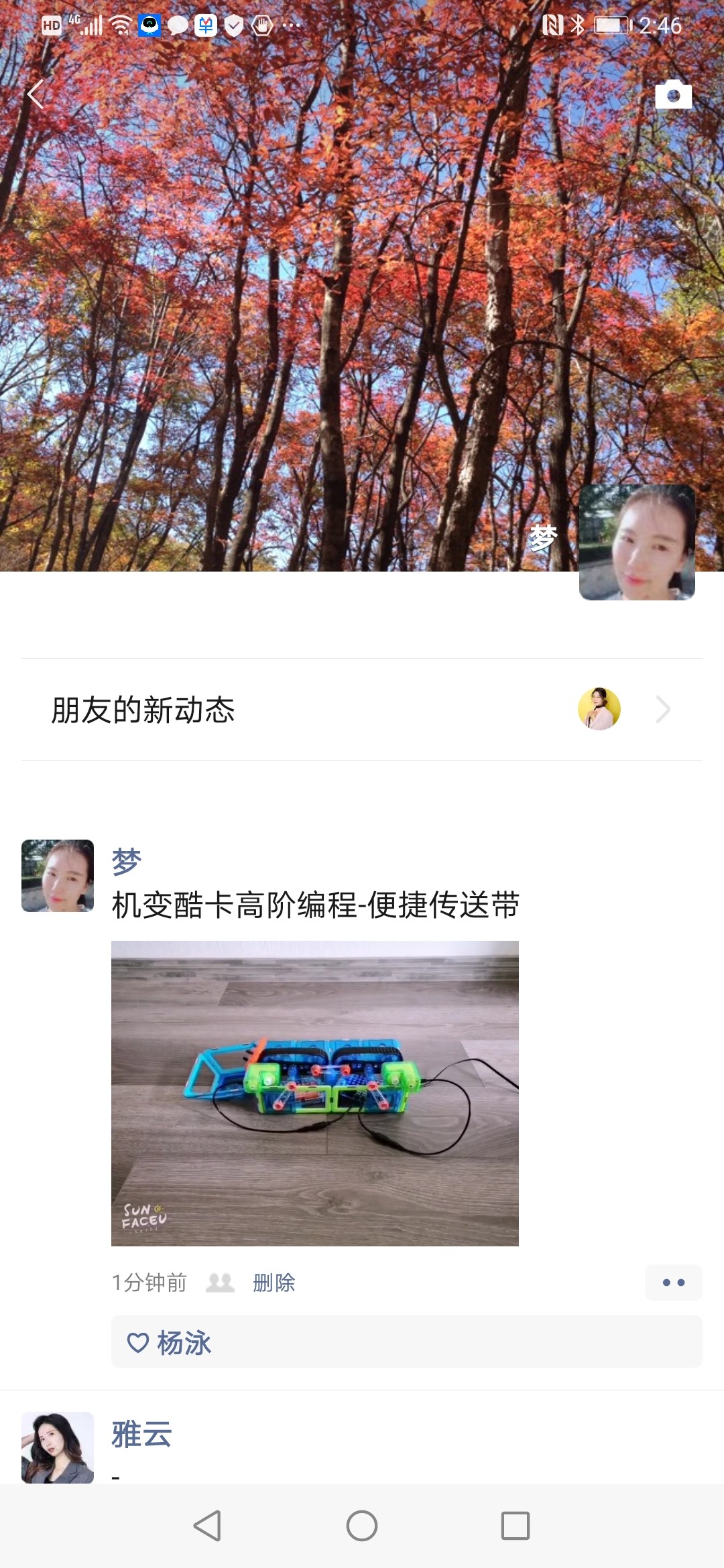Open 梦's profile avatar on the cover
The width and height of the screenshot is (724, 1568).
637,542
